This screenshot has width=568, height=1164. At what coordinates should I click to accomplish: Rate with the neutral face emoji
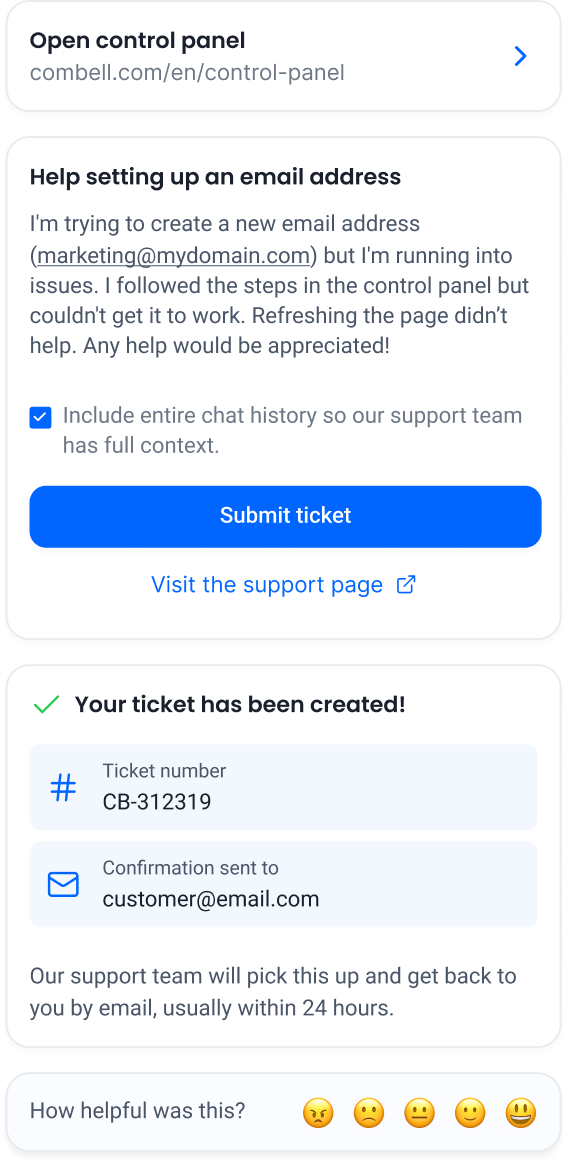tap(420, 1113)
